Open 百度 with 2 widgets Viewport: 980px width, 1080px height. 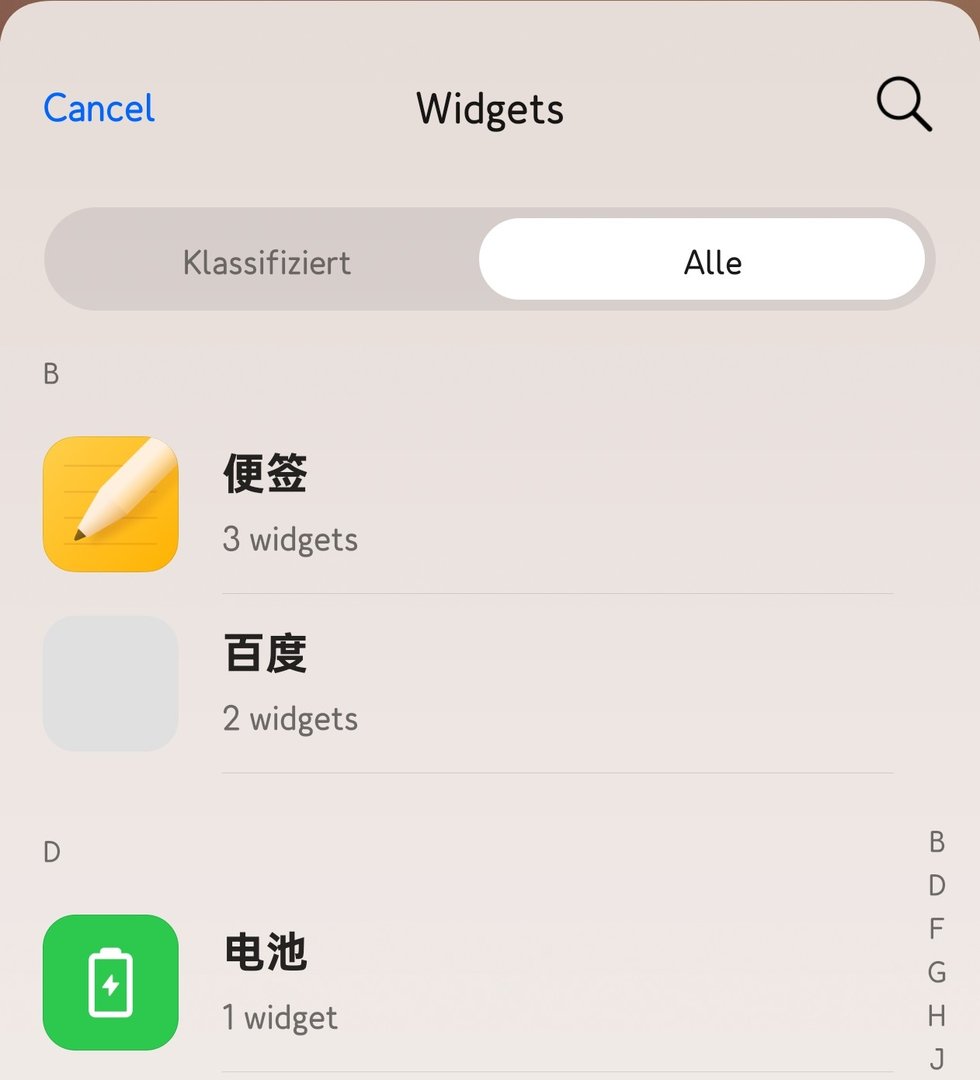pyautogui.click(x=467, y=683)
